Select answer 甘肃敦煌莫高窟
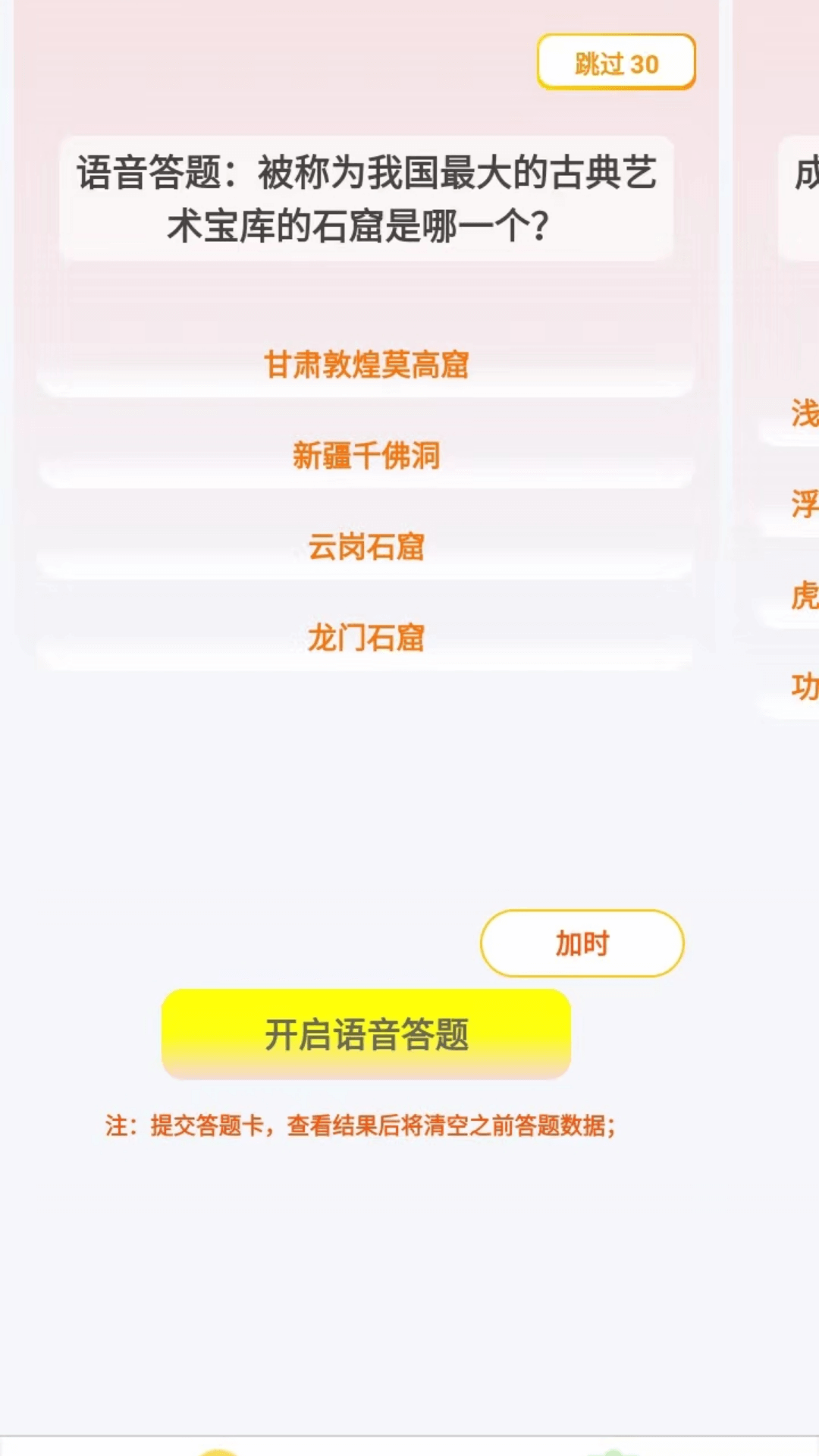Image resolution: width=819 pixels, height=1456 pixels. [366, 366]
